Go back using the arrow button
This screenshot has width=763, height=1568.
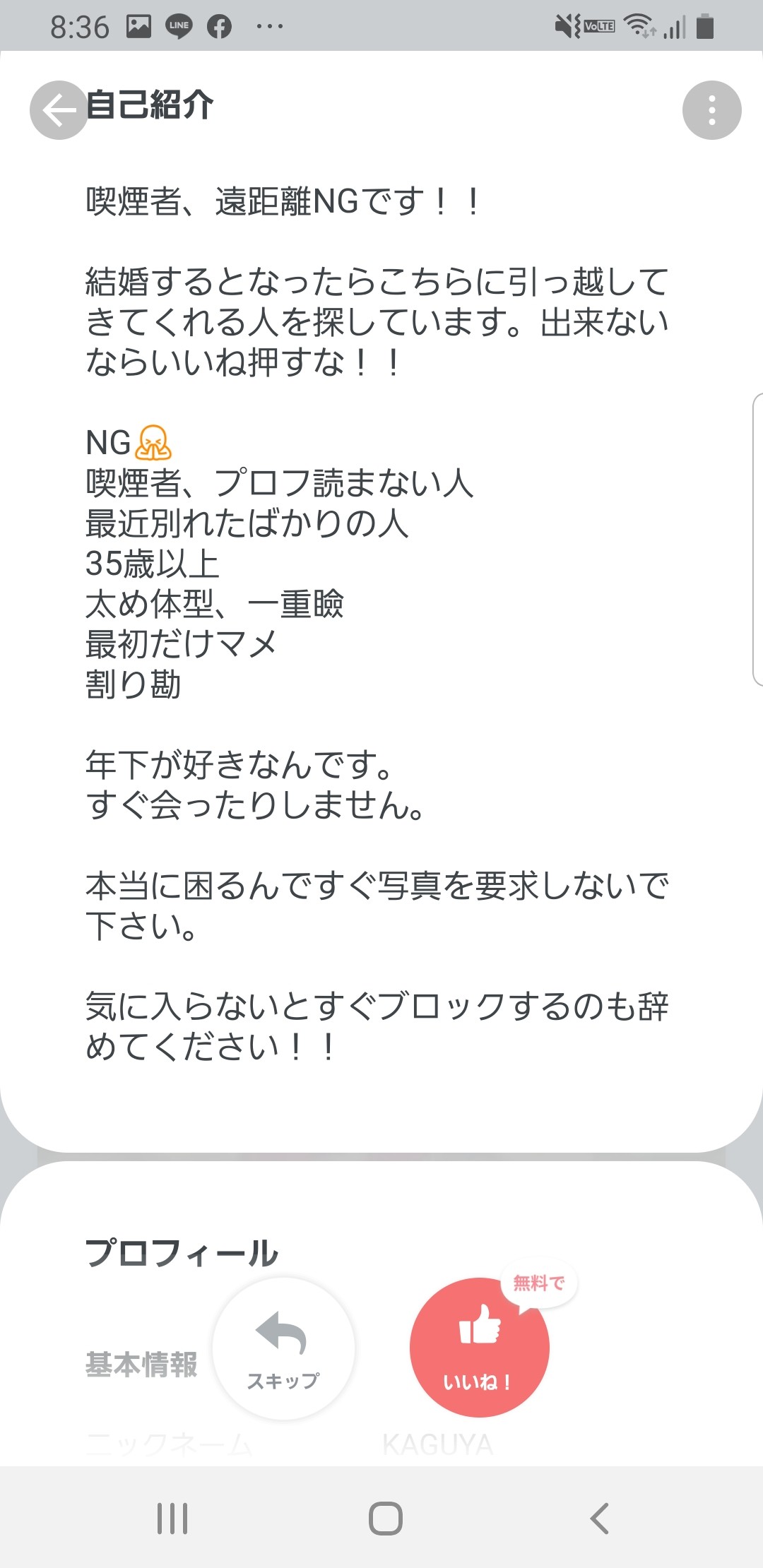coord(59,110)
